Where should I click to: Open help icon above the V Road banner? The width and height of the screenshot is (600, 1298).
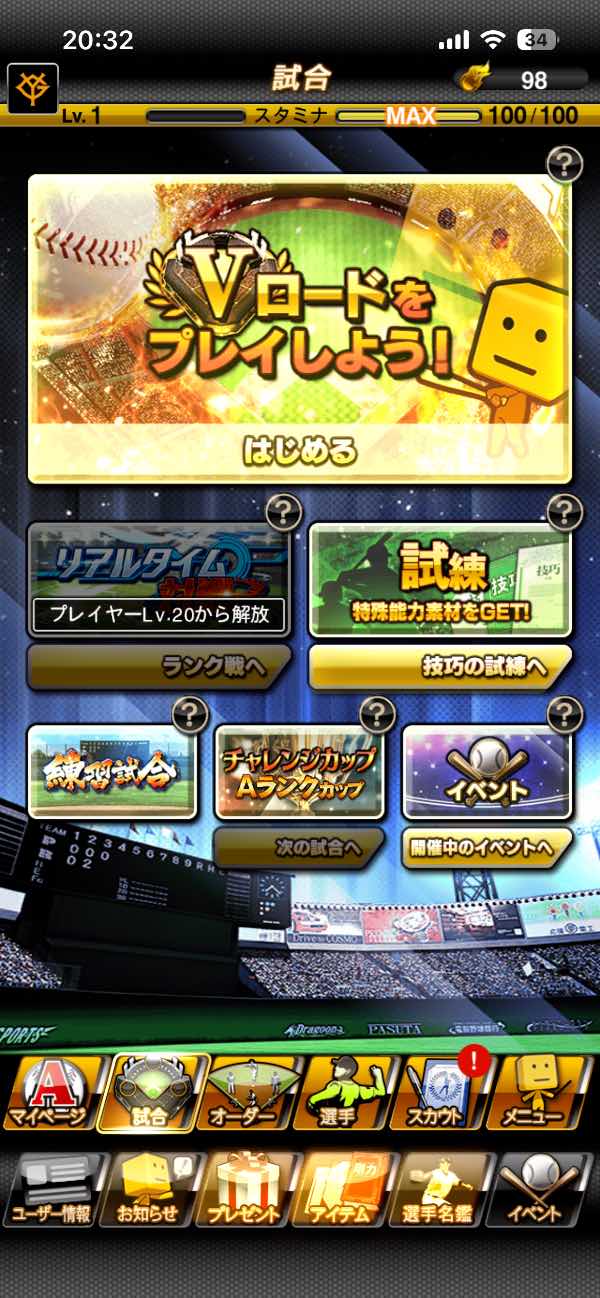click(565, 163)
